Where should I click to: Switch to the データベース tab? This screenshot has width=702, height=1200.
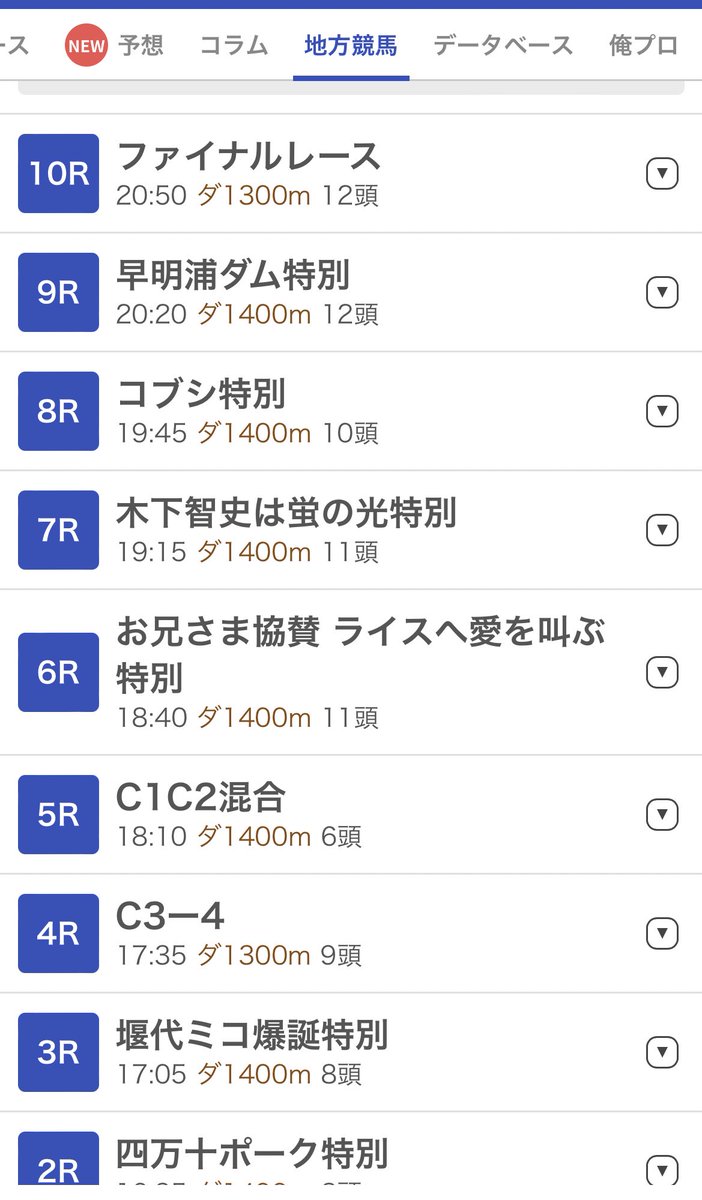click(503, 45)
